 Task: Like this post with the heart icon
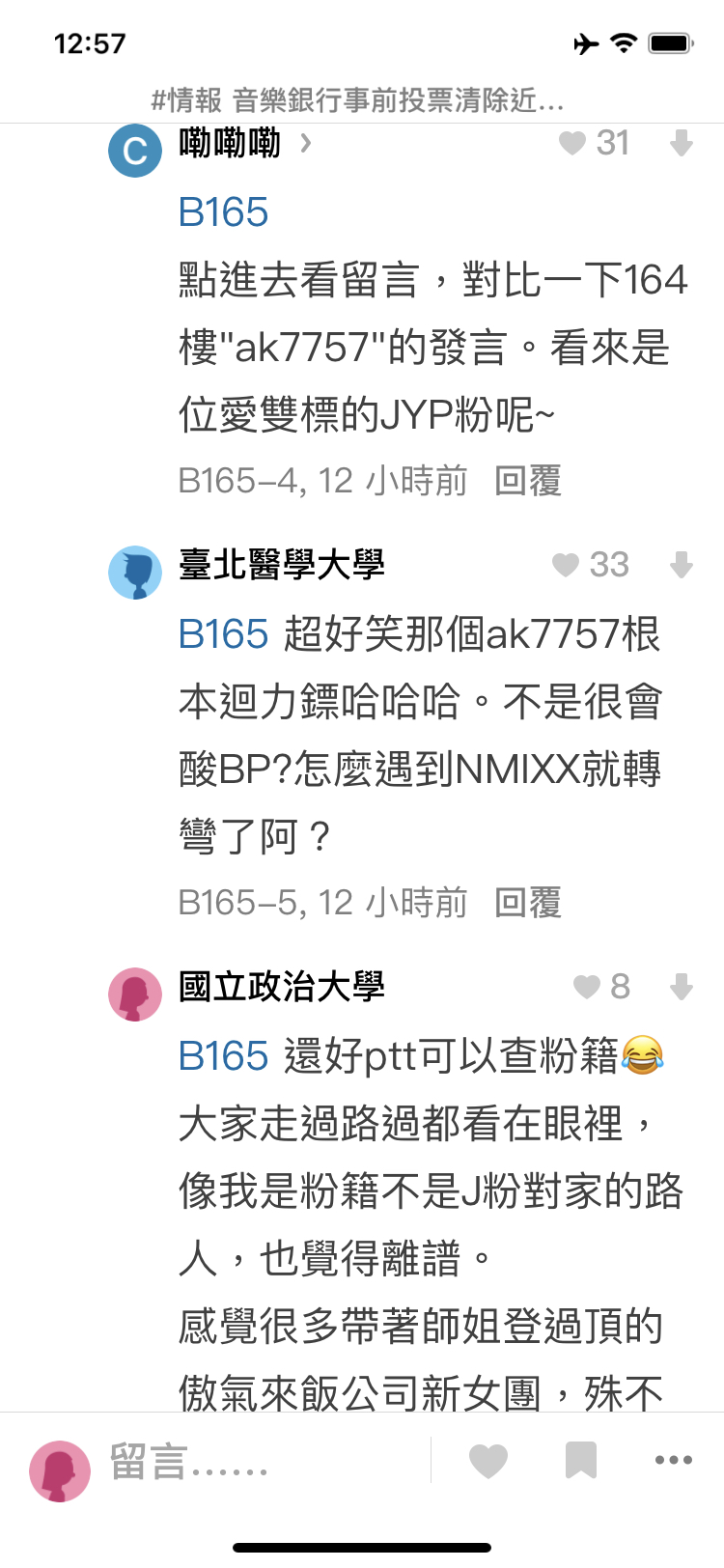[488, 1461]
